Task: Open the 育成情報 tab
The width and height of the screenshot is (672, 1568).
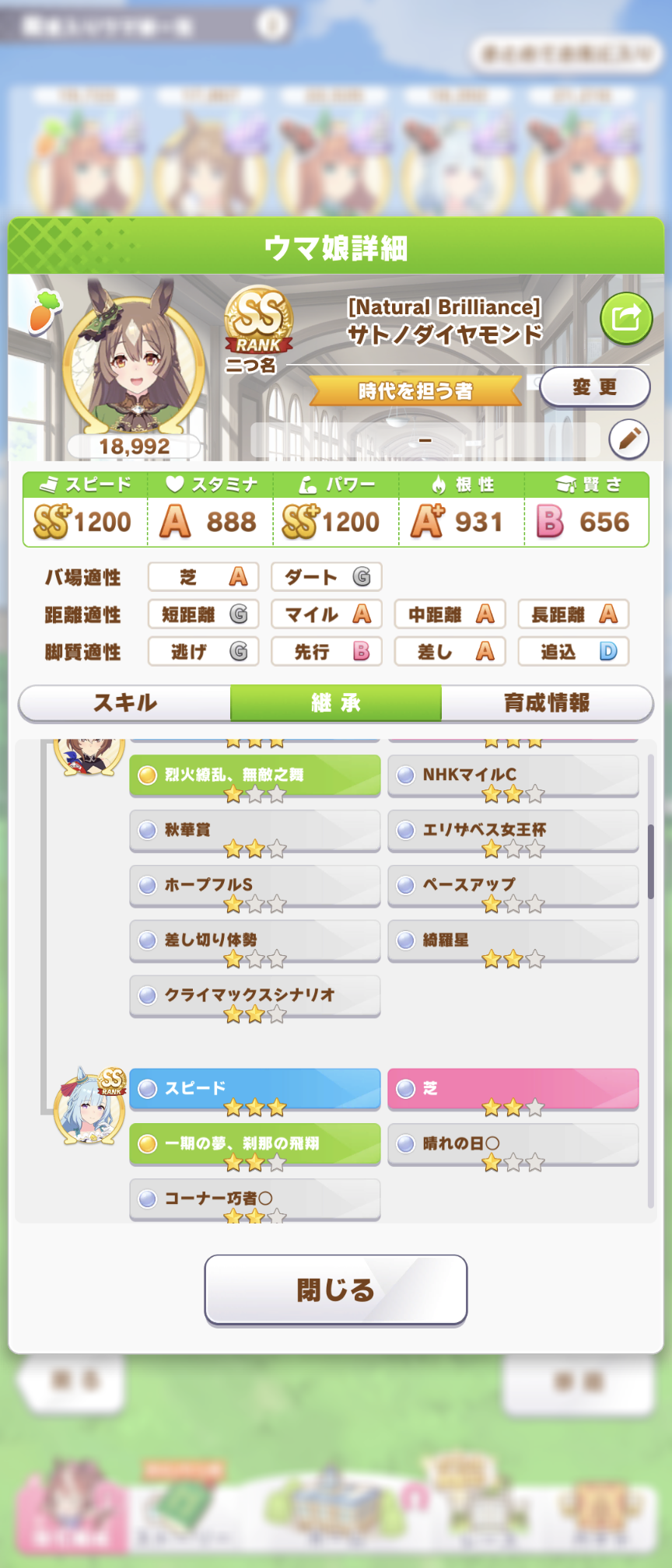Action: (x=547, y=703)
